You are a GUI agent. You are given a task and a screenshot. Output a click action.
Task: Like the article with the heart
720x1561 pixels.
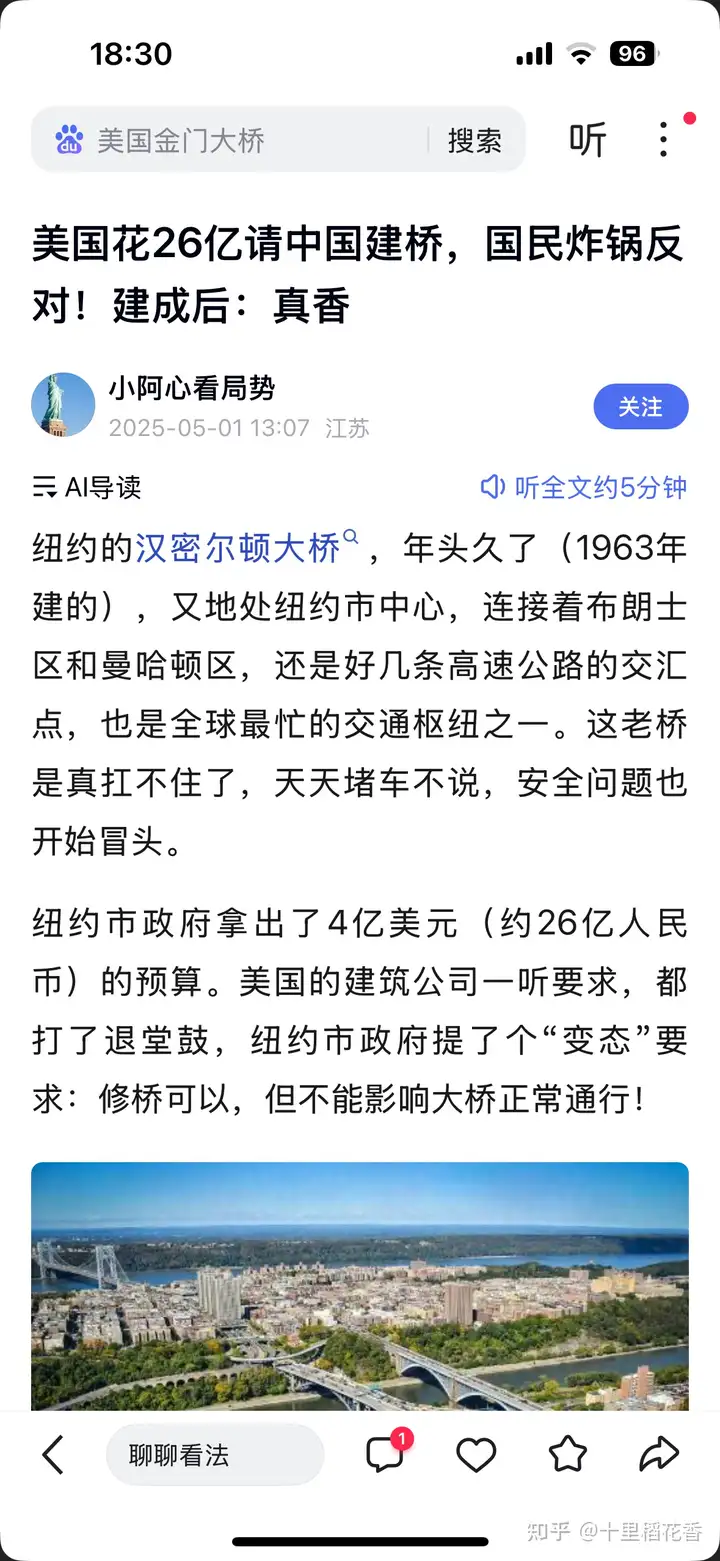(476, 1455)
